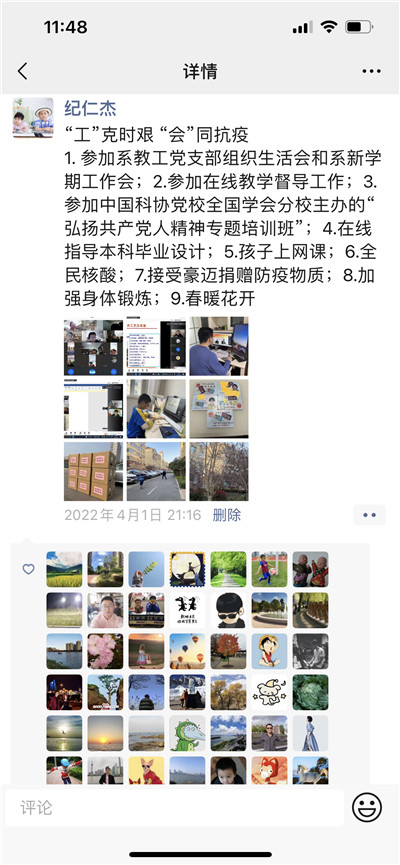
Task: Open the emoji picker smiley
Action: pyautogui.click(x=367, y=808)
